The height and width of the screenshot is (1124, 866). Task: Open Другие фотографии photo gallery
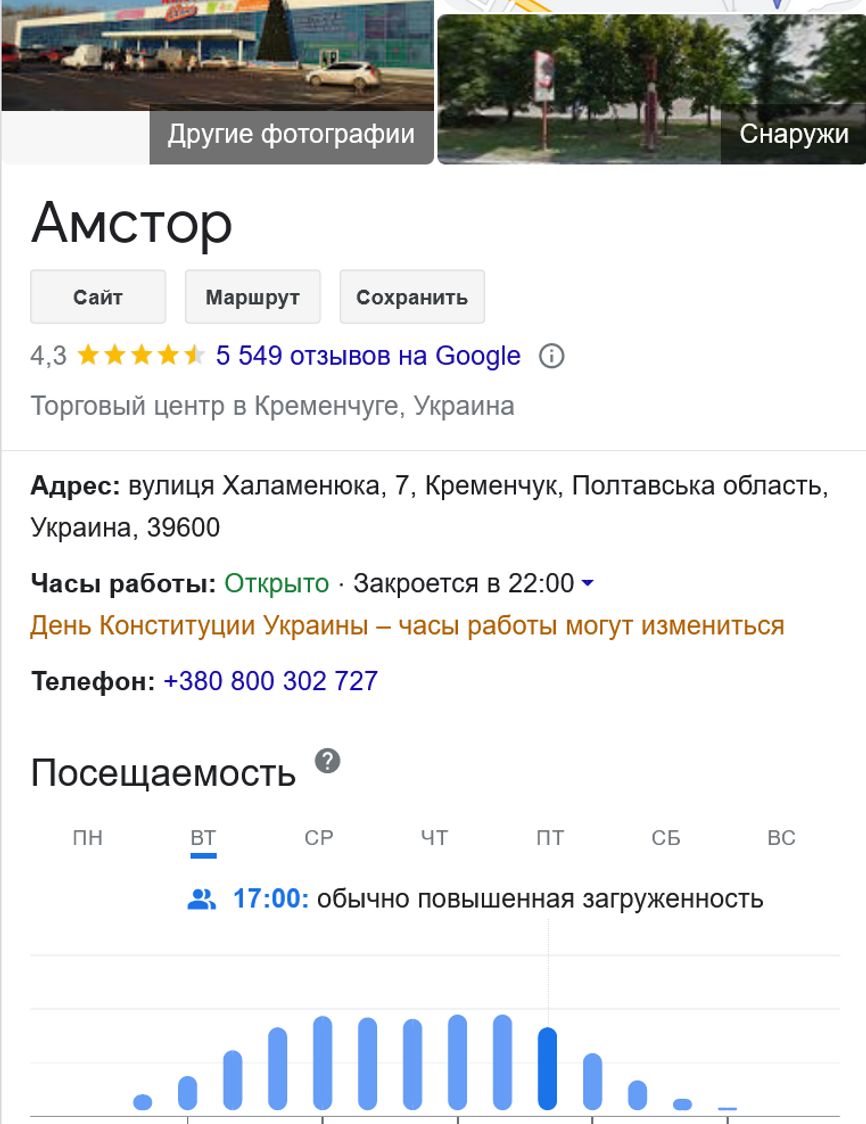(x=290, y=135)
